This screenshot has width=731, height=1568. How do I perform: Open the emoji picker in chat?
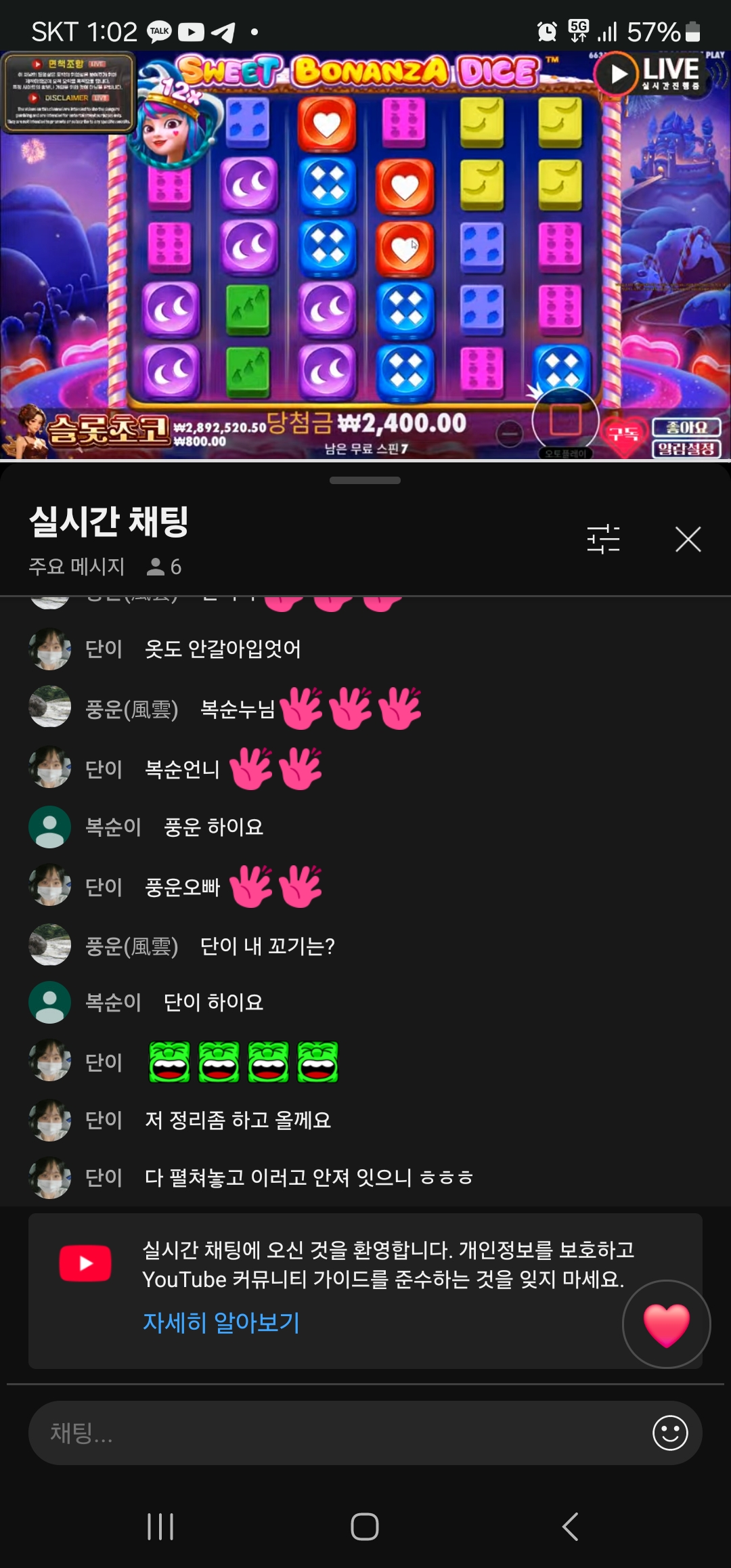pos(669,1433)
